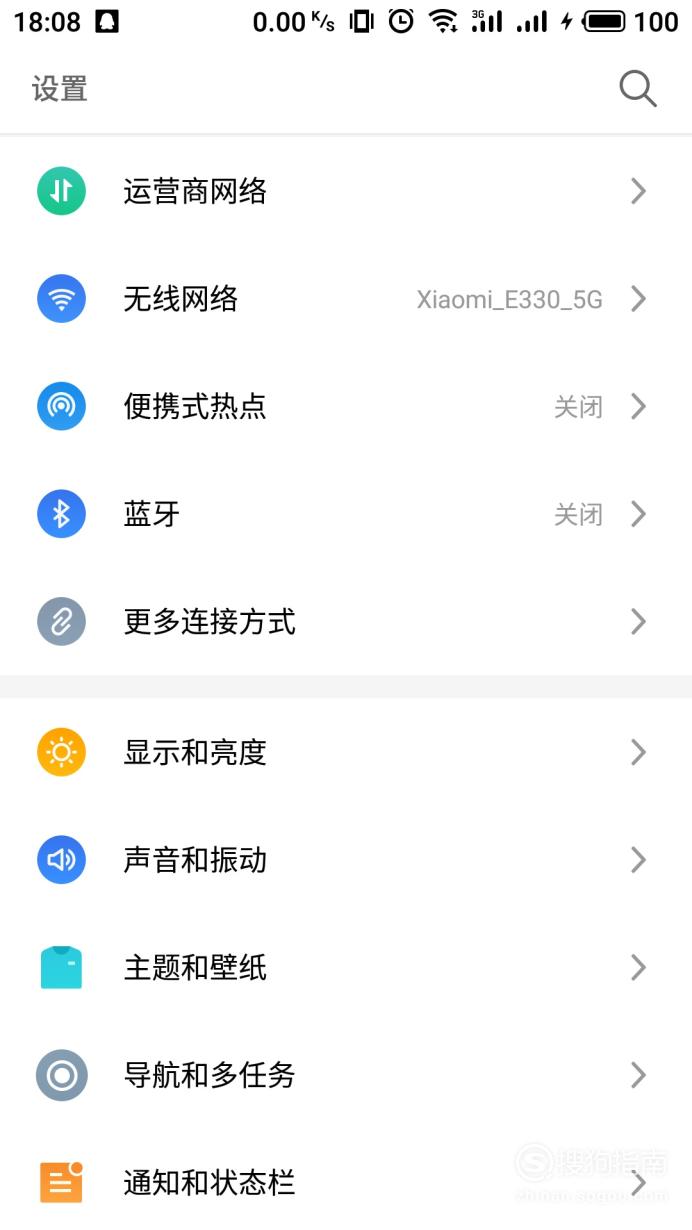Open 更多连接方式
The width and height of the screenshot is (692, 1230).
pyautogui.click(x=346, y=622)
